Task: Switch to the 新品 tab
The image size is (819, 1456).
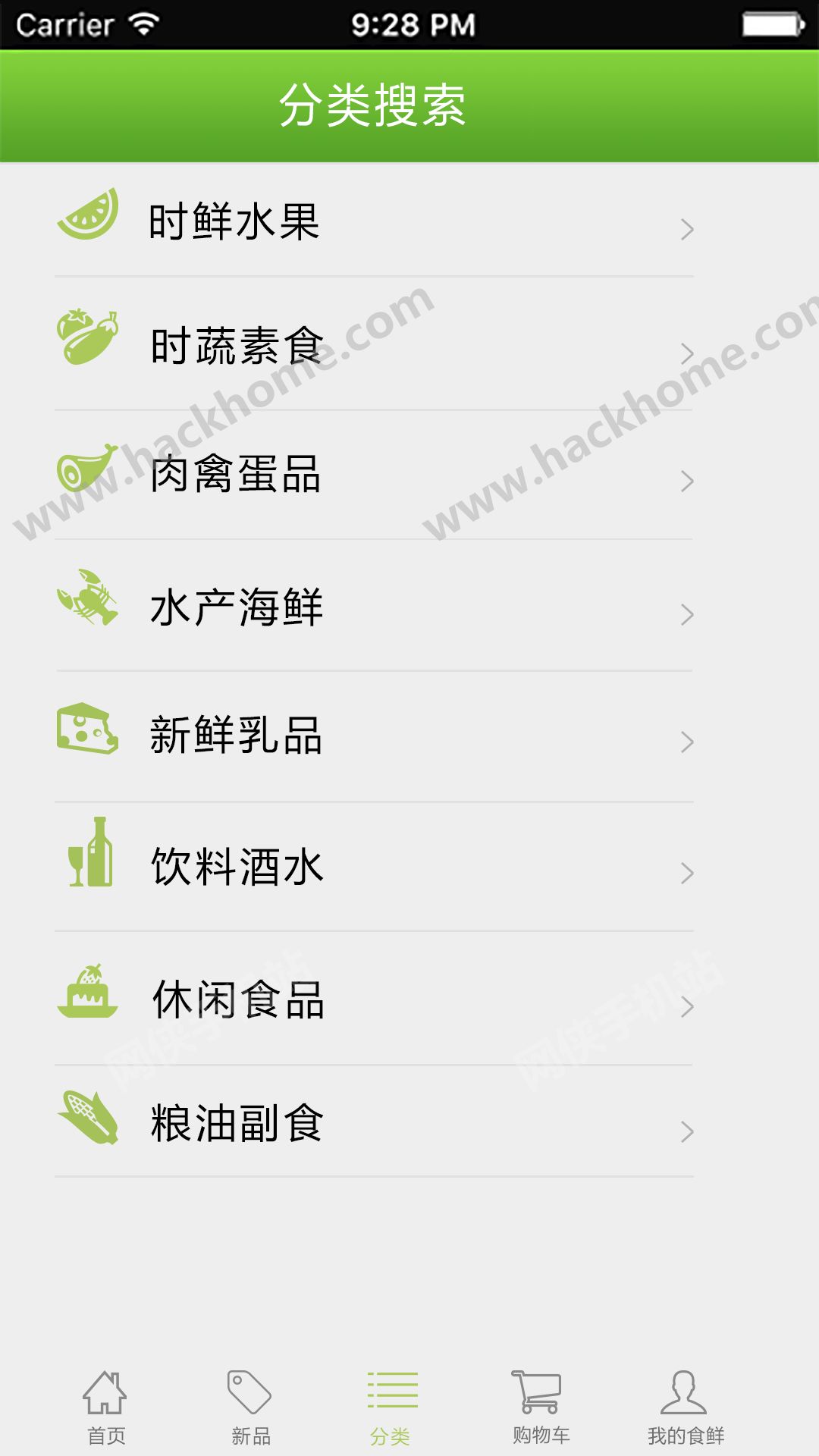Action: pos(250,1407)
